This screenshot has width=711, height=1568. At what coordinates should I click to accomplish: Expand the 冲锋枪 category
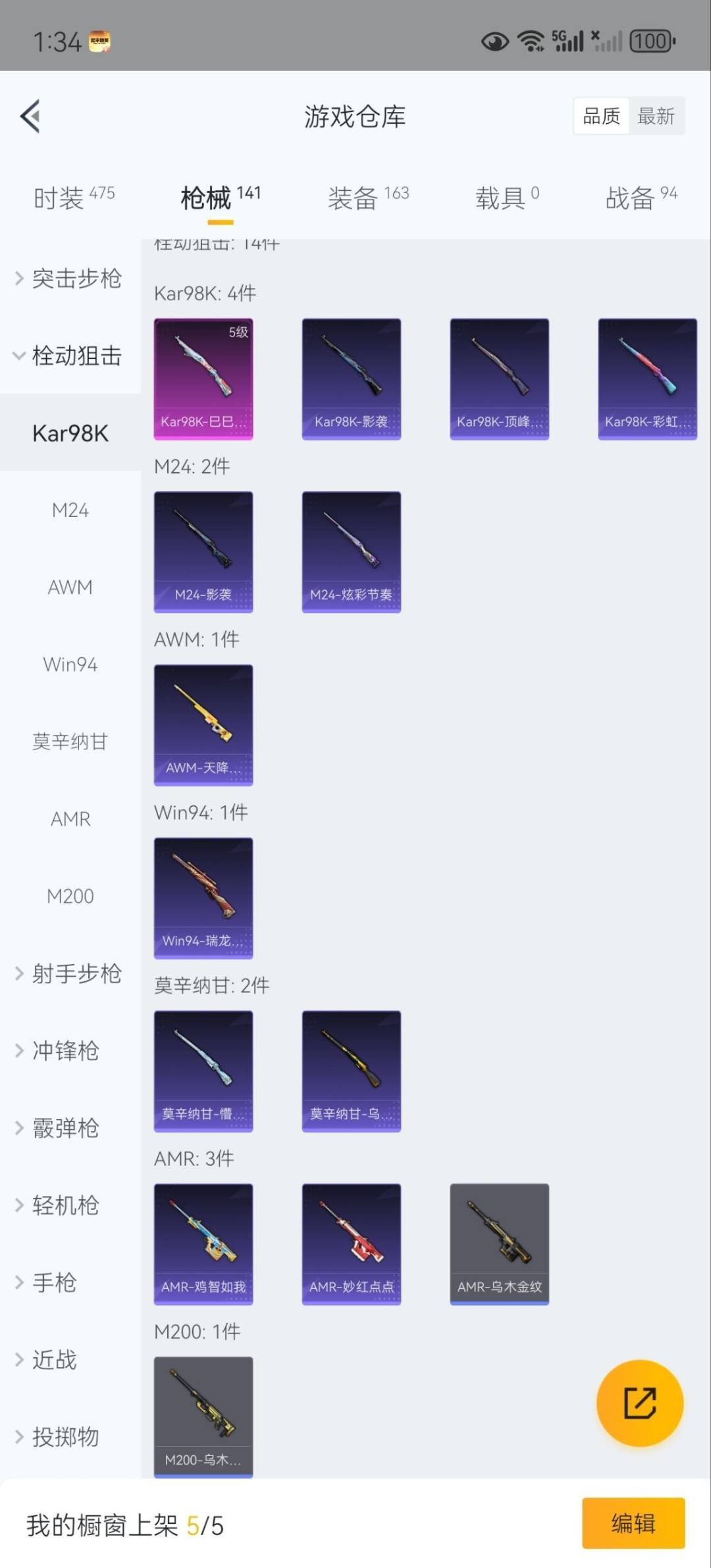66,1050
